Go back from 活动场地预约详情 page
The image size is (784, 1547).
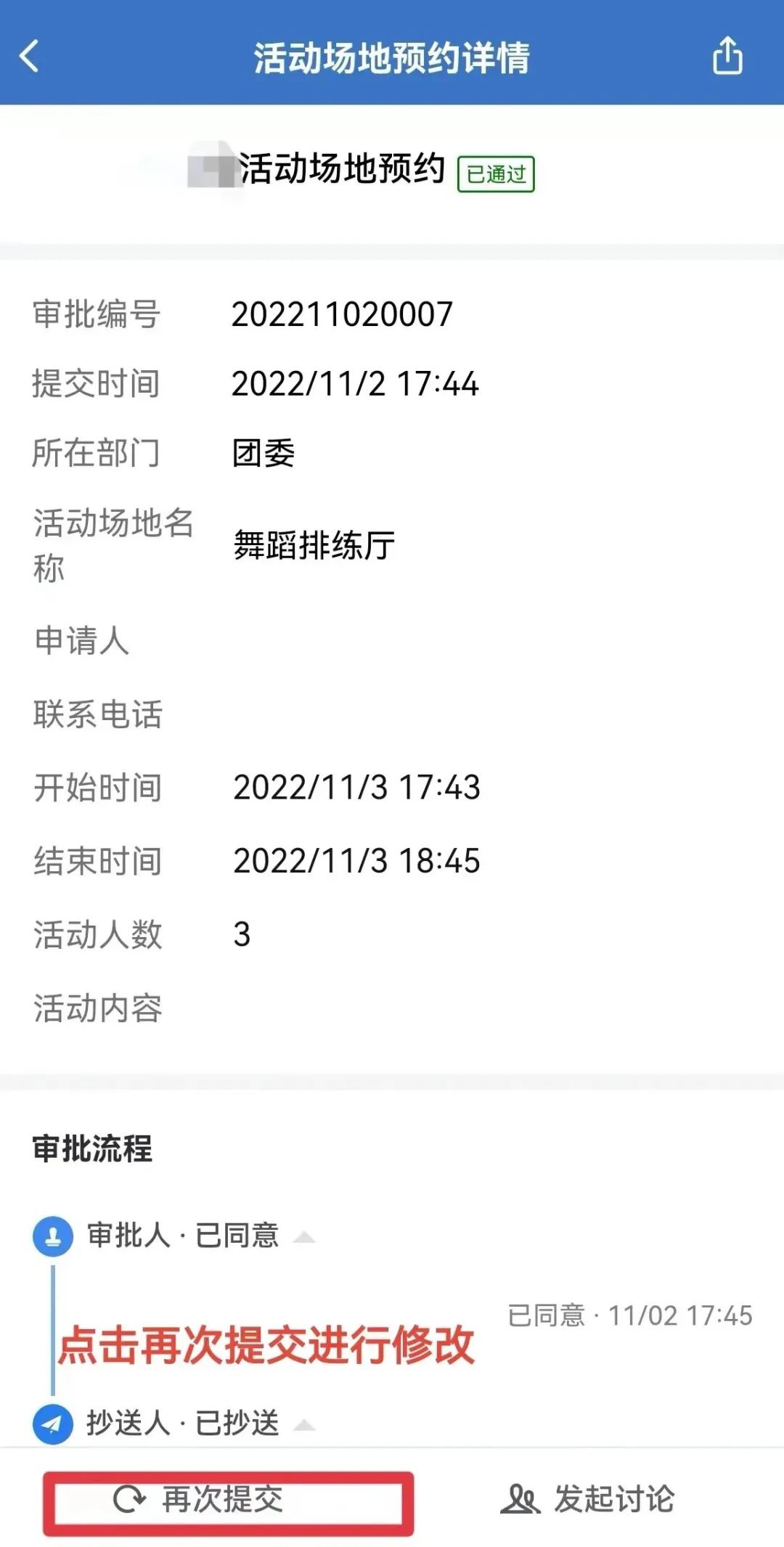(x=30, y=57)
